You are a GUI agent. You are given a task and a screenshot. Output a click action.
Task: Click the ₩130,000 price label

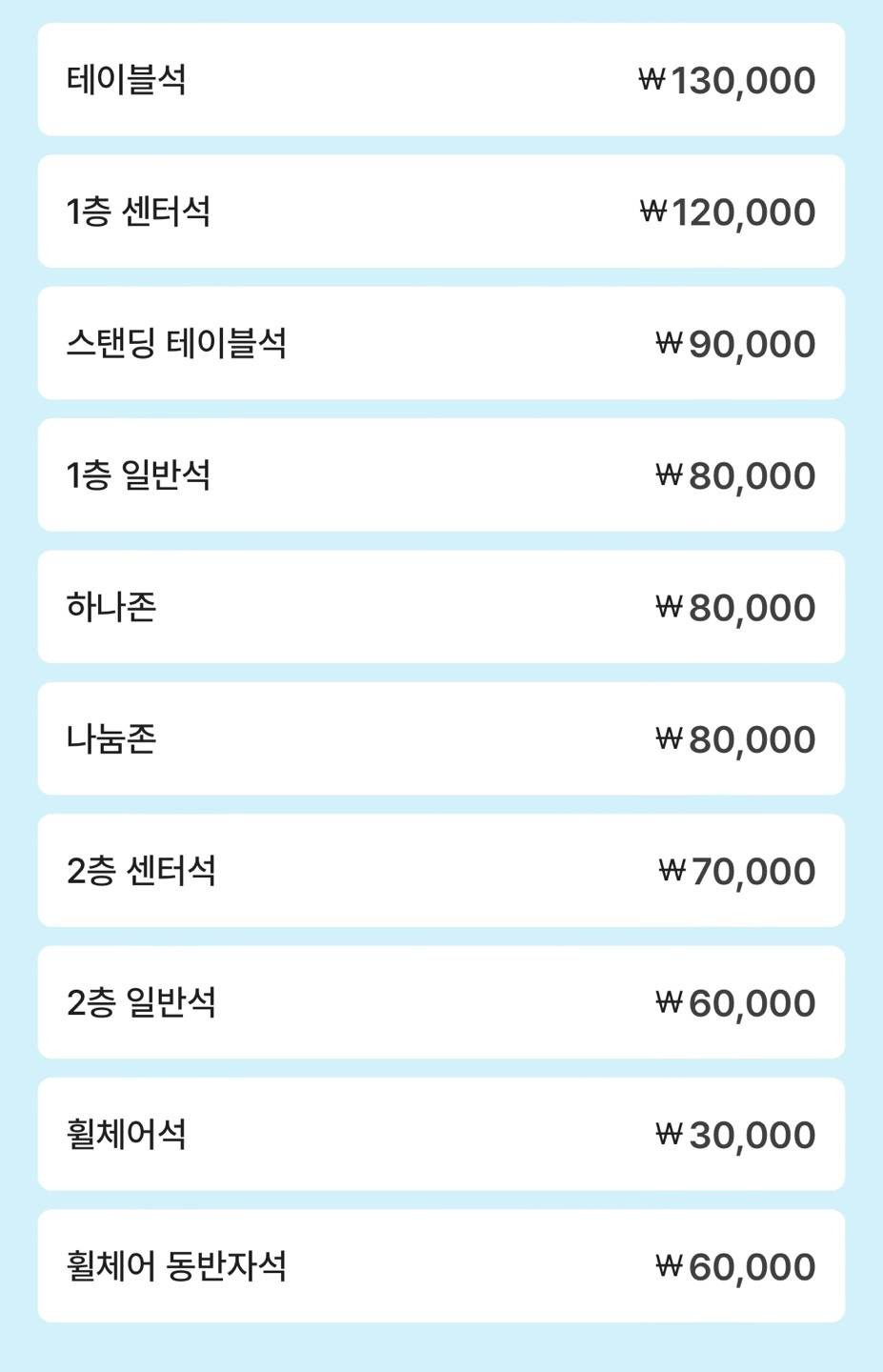(727, 79)
